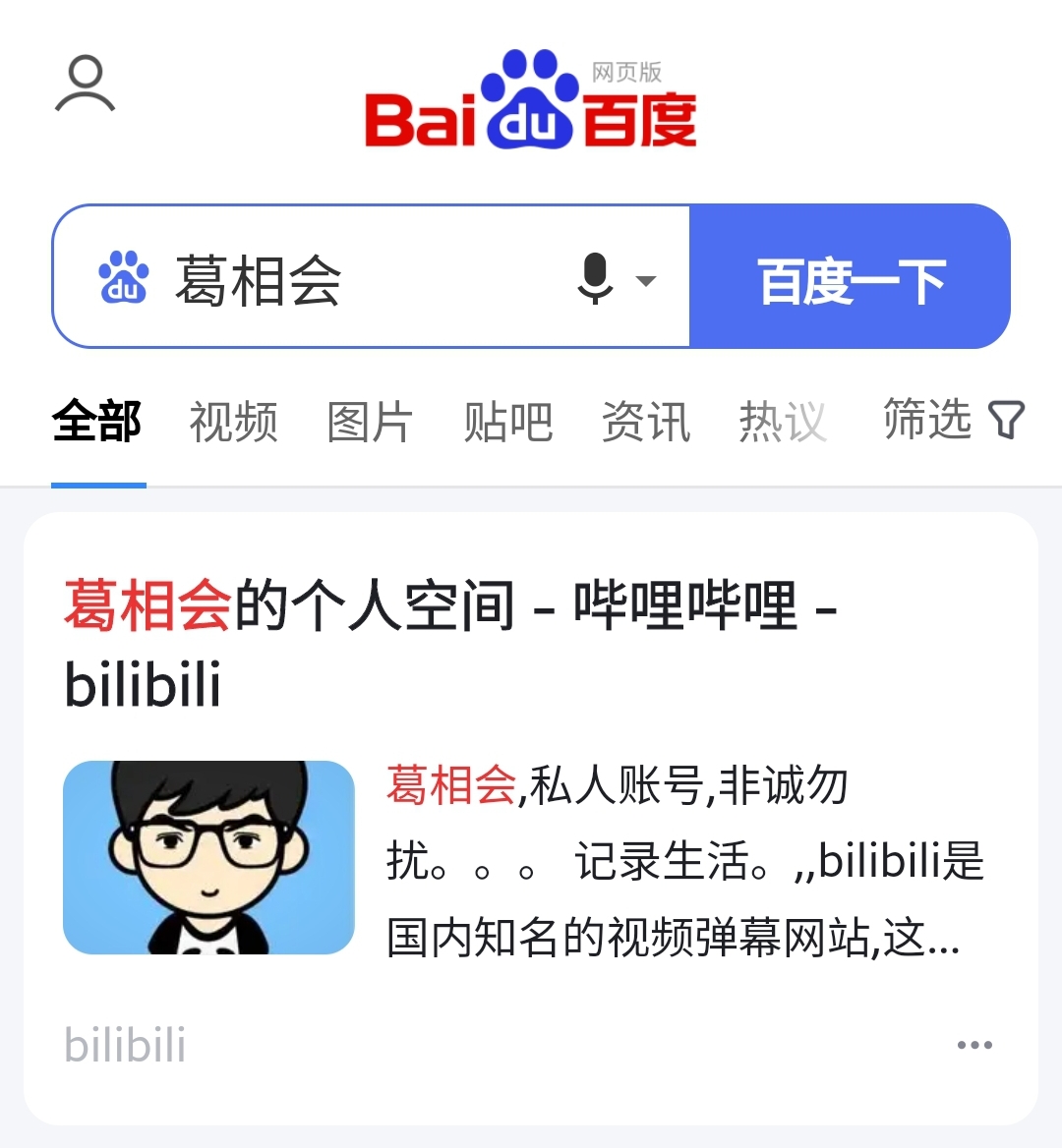
Task: Switch to the 视频 tab
Action: [233, 423]
